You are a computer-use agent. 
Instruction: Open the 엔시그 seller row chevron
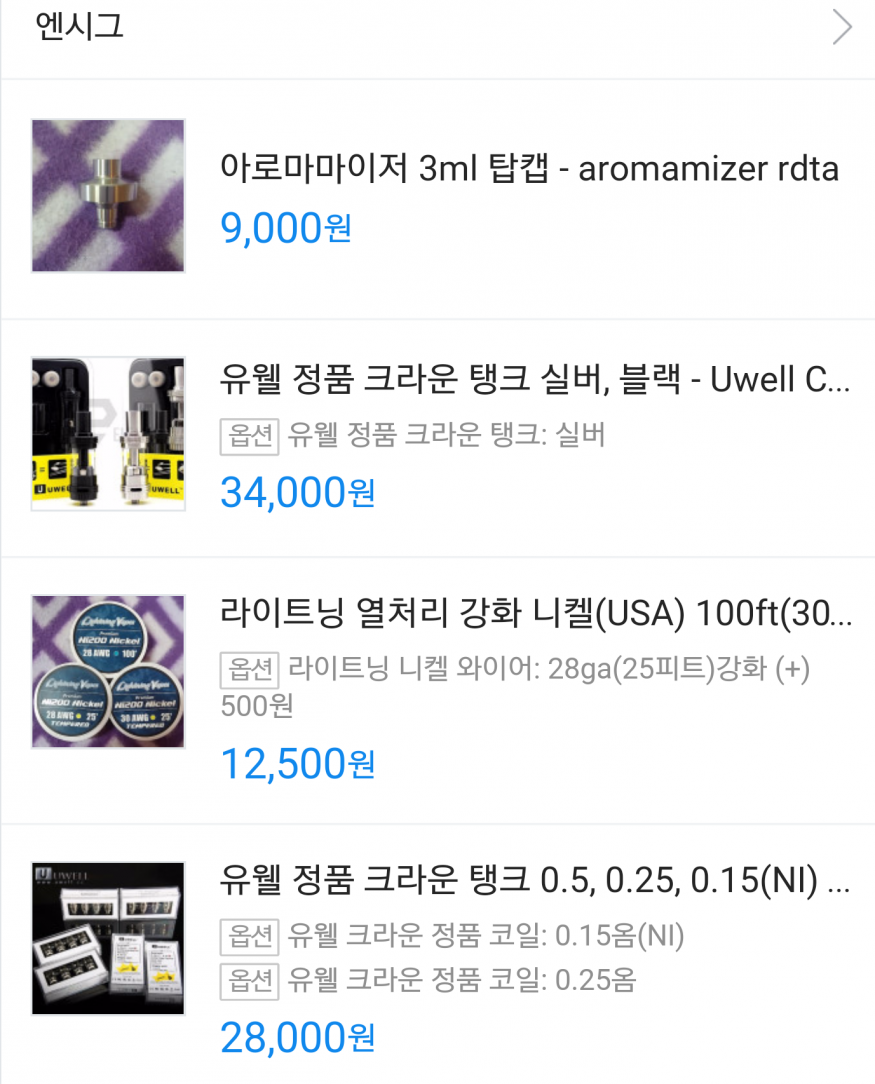point(842,28)
